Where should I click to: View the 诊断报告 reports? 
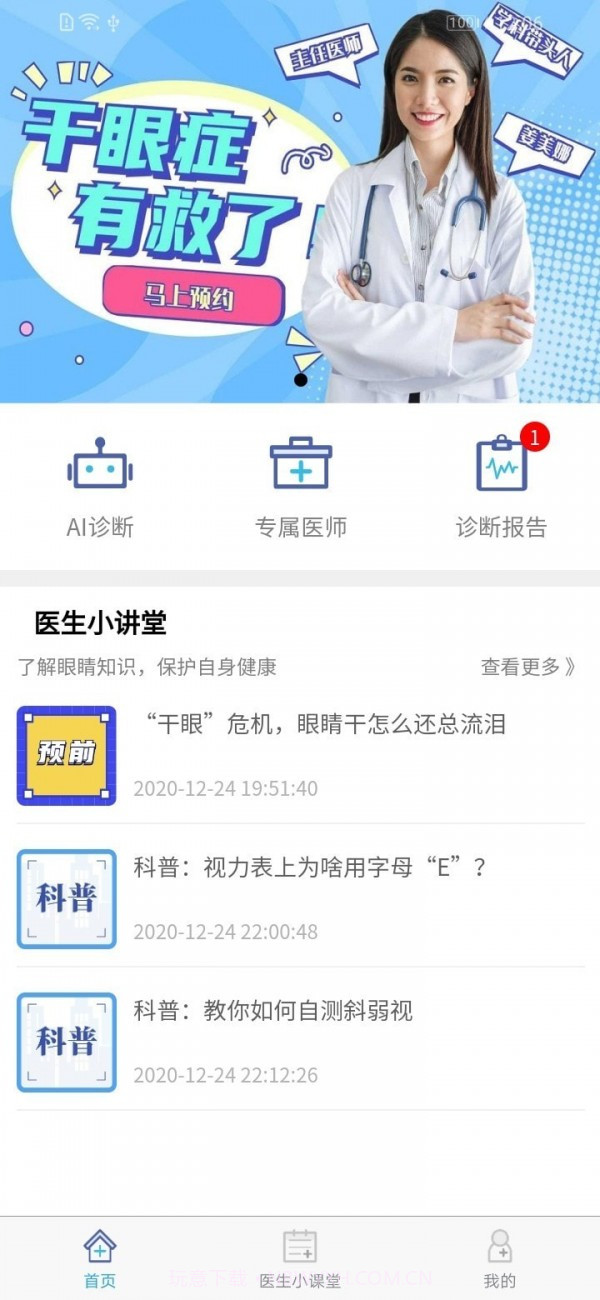[x=501, y=487]
